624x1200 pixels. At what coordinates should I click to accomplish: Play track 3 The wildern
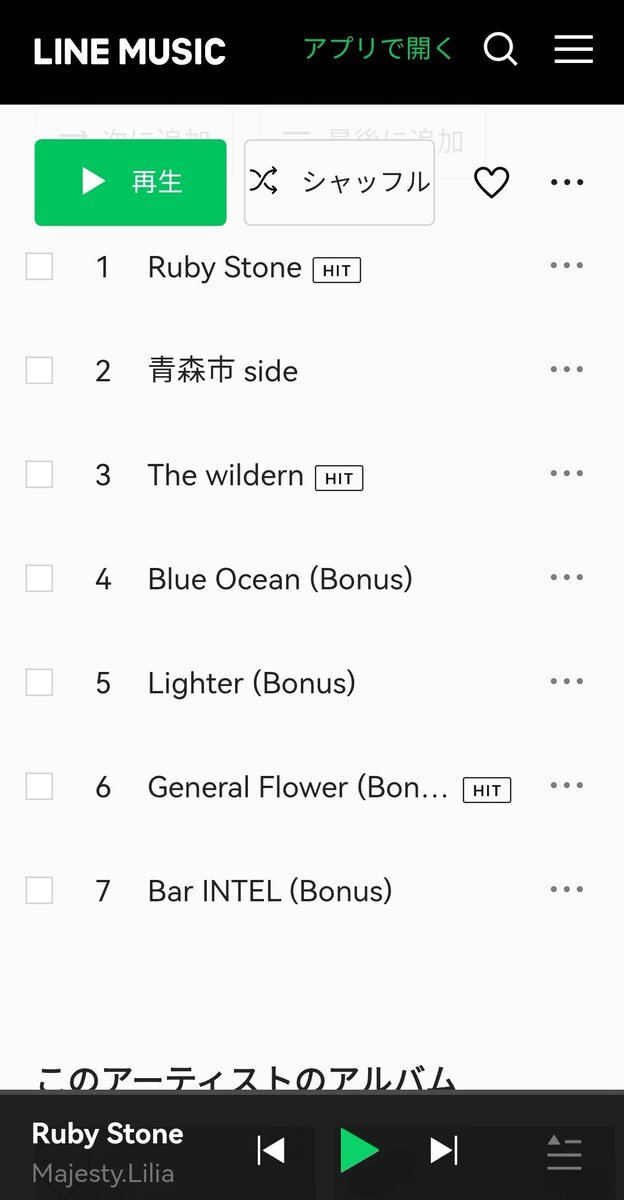pyautogui.click(x=225, y=475)
